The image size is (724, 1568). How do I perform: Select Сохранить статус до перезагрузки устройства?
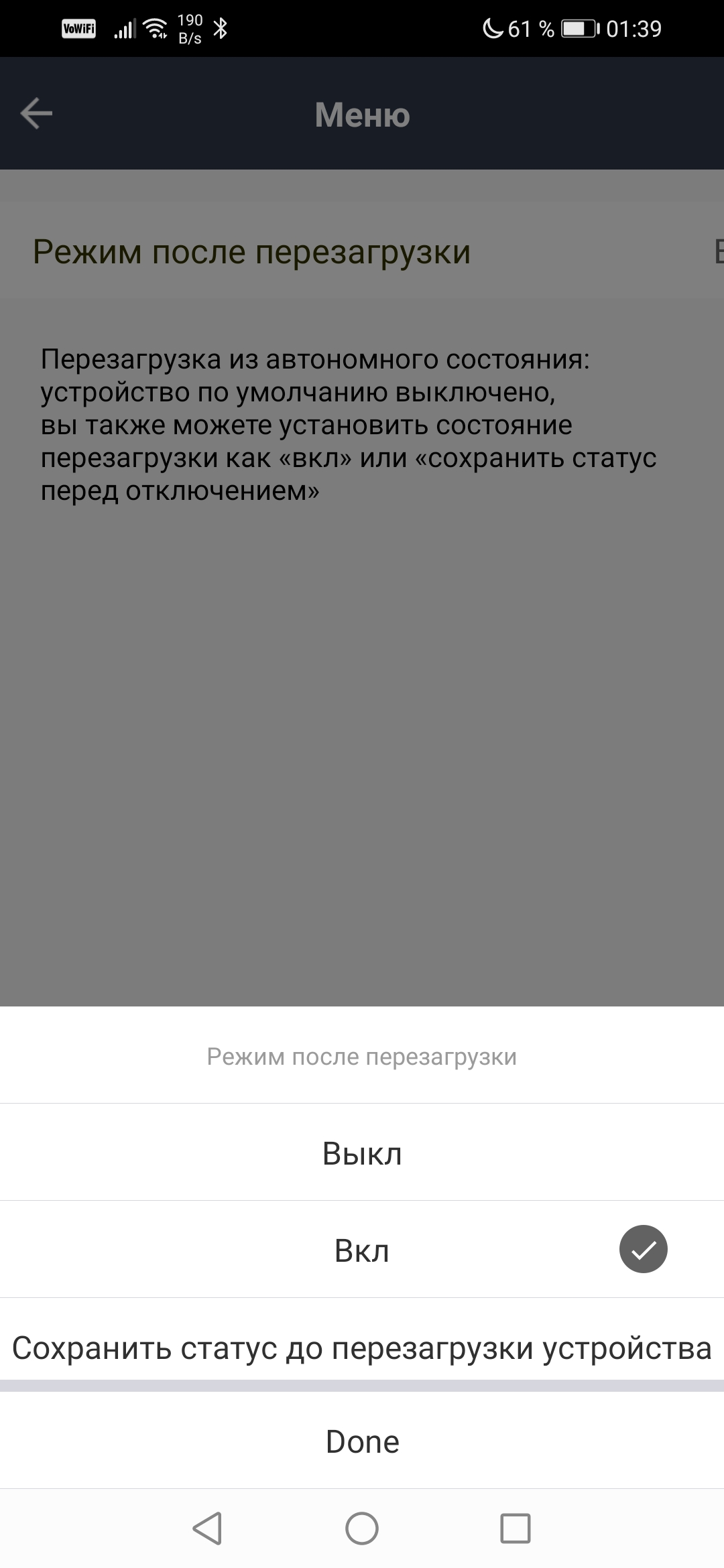(x=362, y=1348)
